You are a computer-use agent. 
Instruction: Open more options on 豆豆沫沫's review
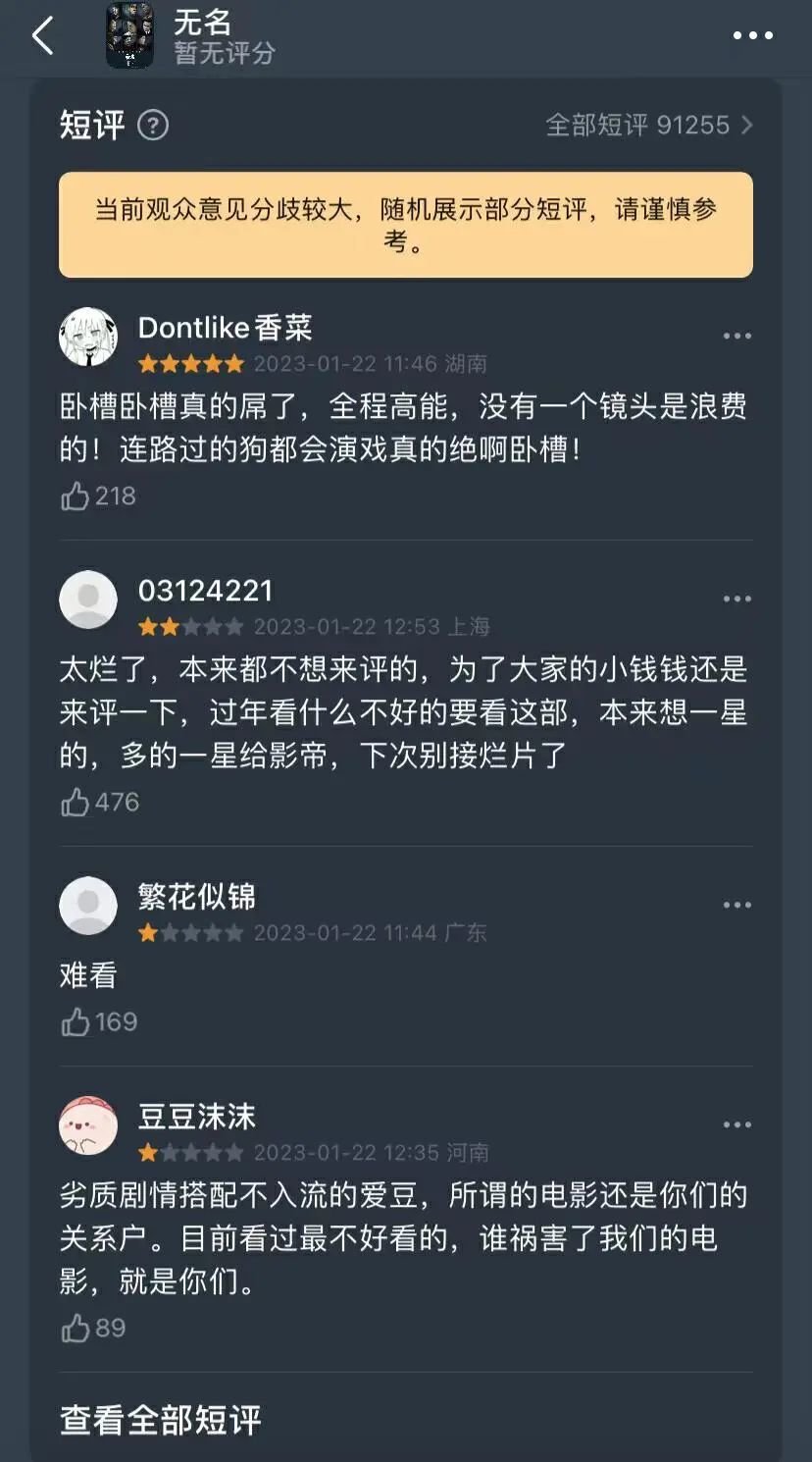(x=736, y=1125)
